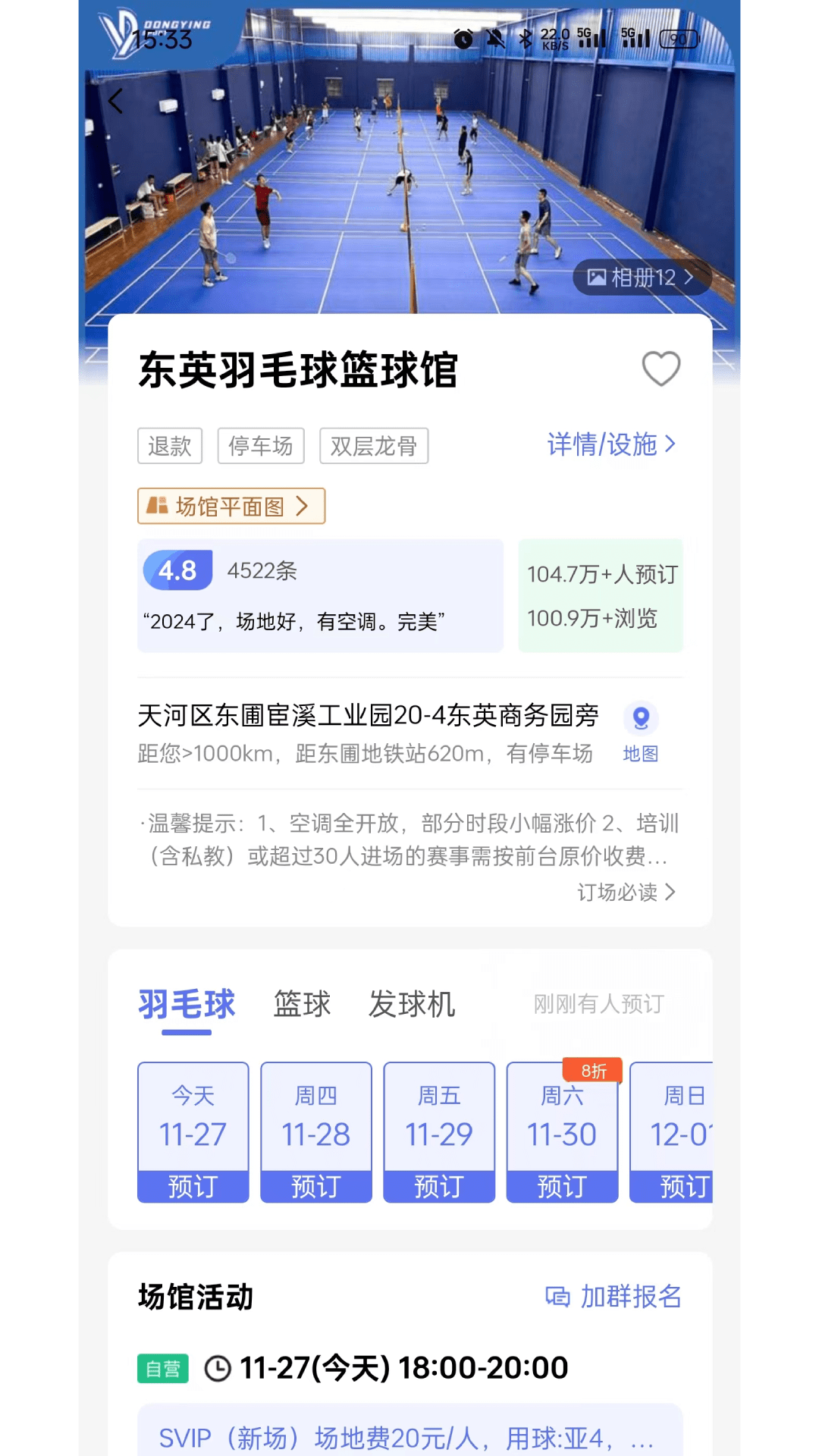
Task: Switch to the 发球机 tab
Action: (412, 1004)
